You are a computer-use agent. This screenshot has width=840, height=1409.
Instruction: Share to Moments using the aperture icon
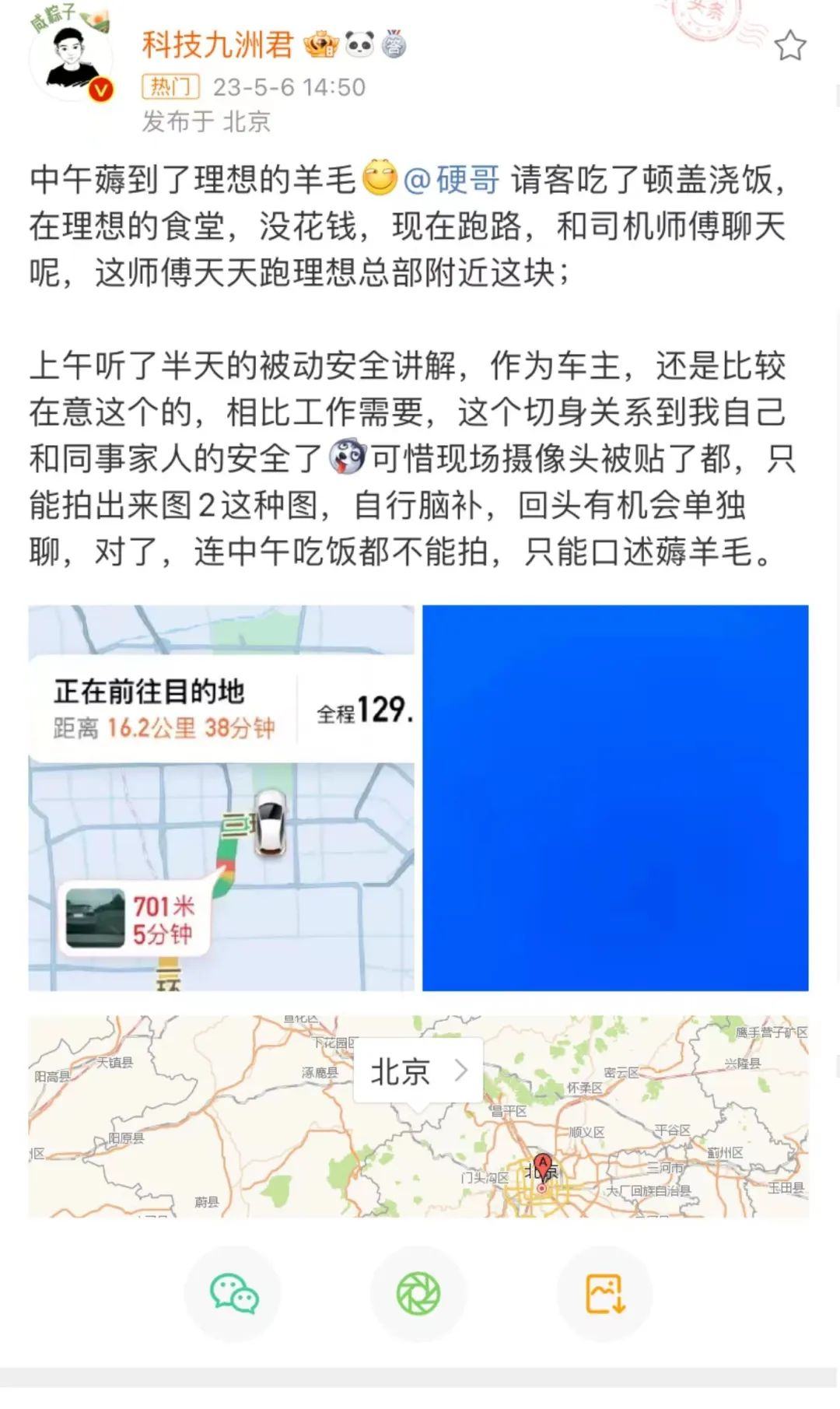(420, 1292)
